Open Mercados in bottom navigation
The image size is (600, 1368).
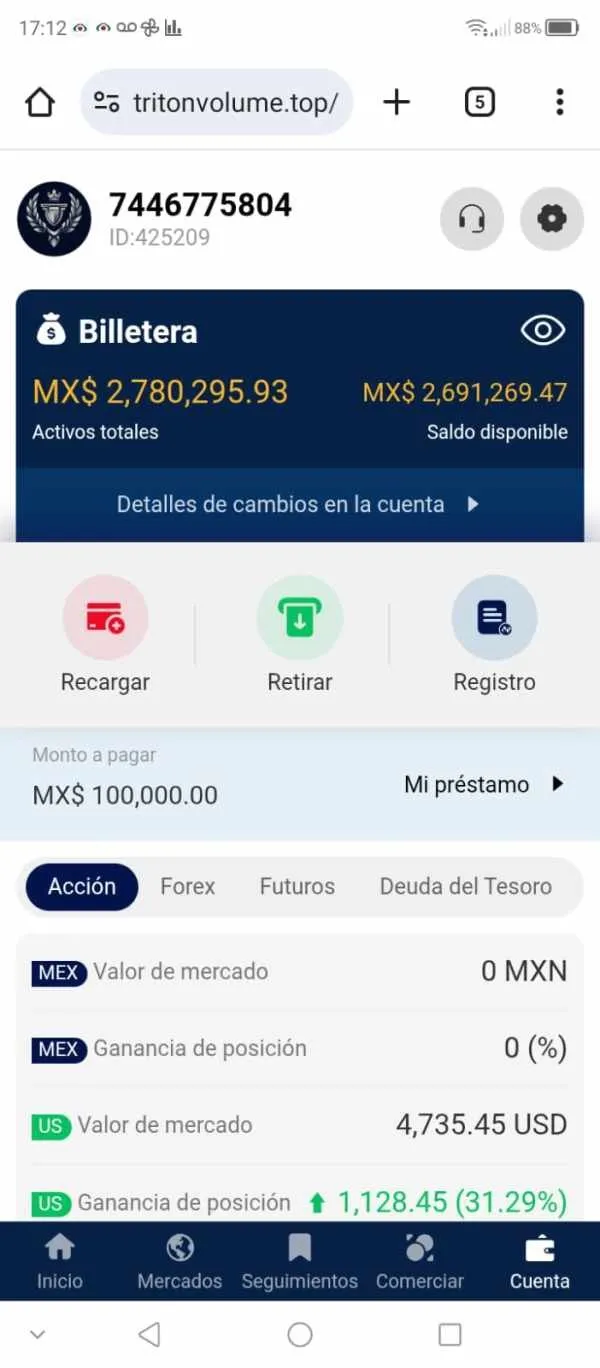[x=180, y=1262]
